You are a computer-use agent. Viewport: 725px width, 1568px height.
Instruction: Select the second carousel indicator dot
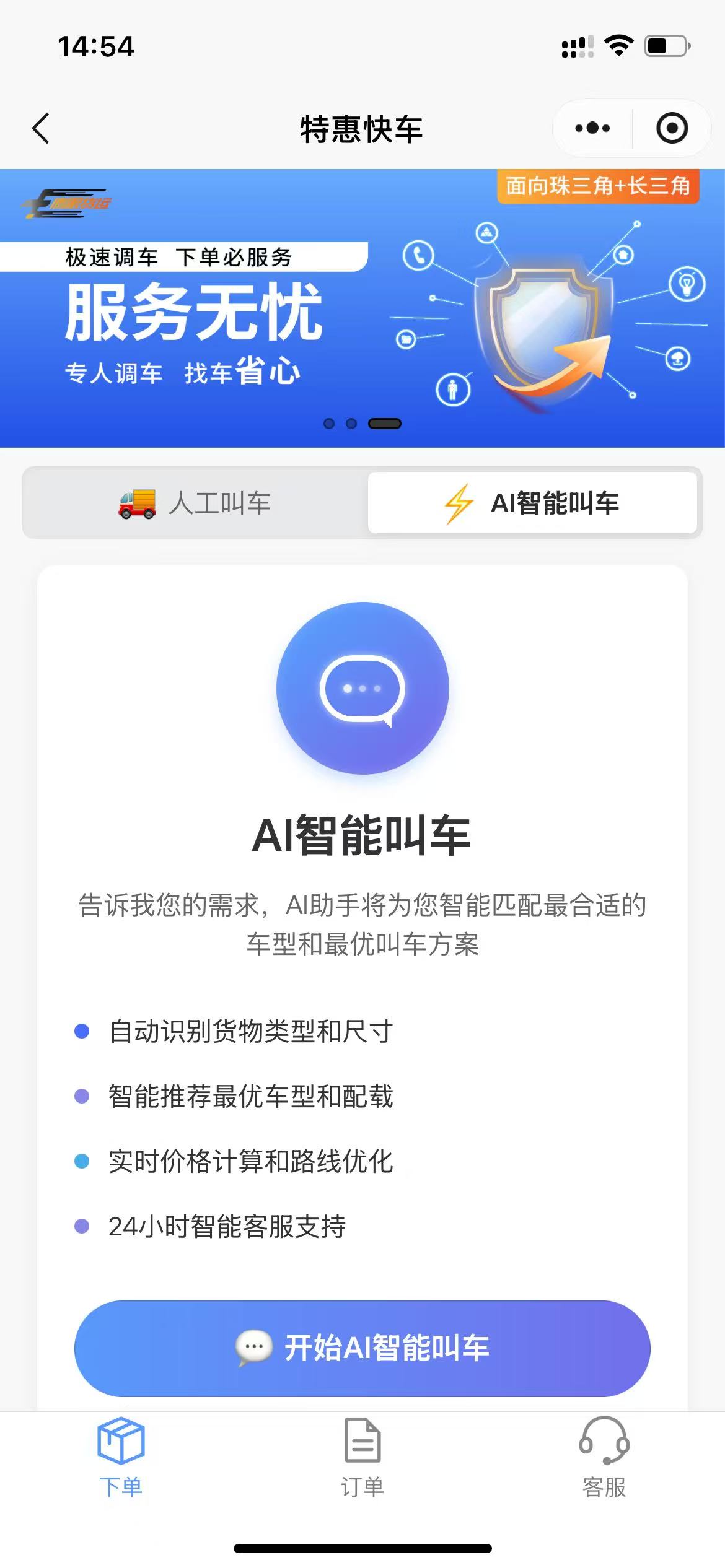pyautogui.click(x=351, y=424)
